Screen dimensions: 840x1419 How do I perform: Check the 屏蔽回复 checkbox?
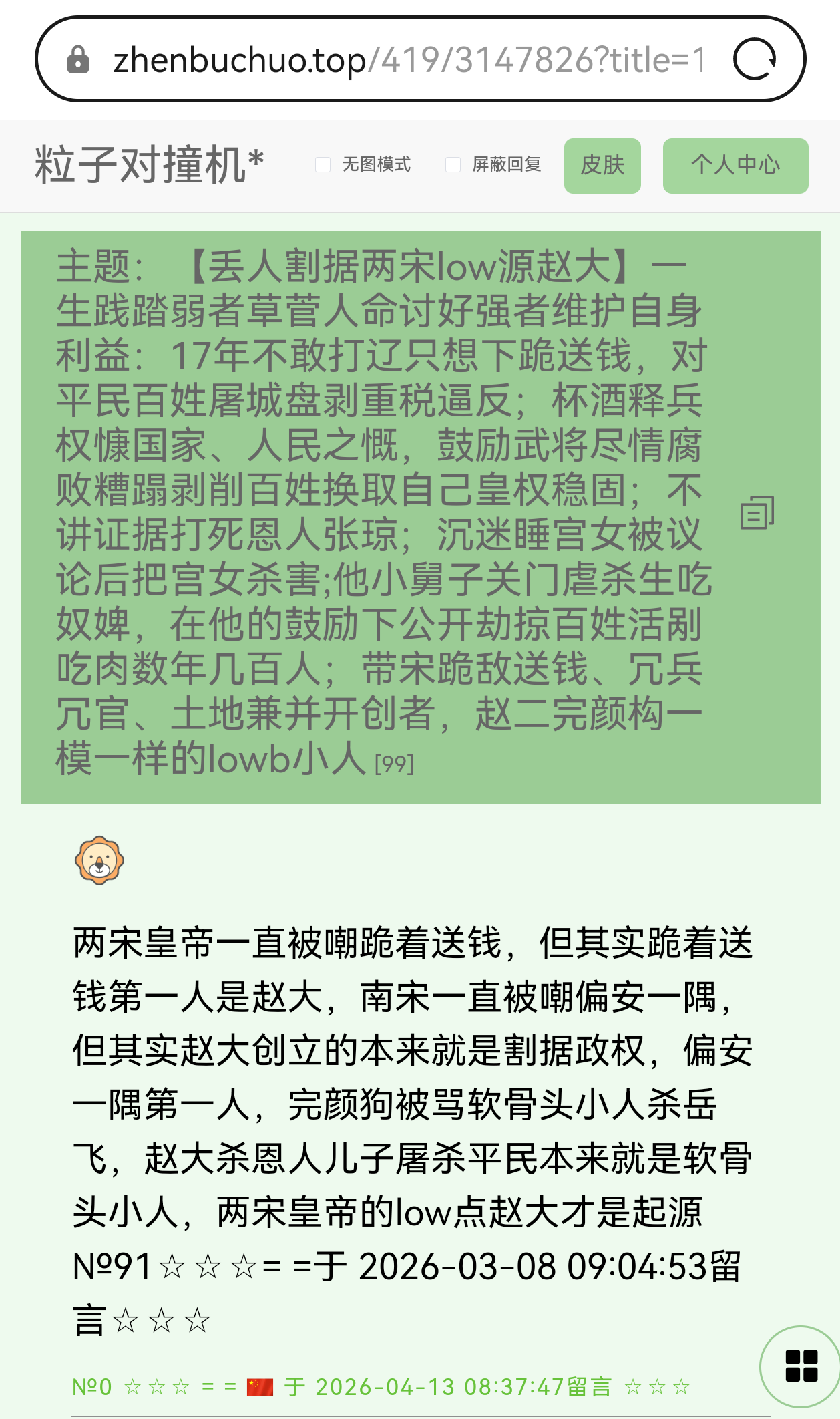point(453,164)
